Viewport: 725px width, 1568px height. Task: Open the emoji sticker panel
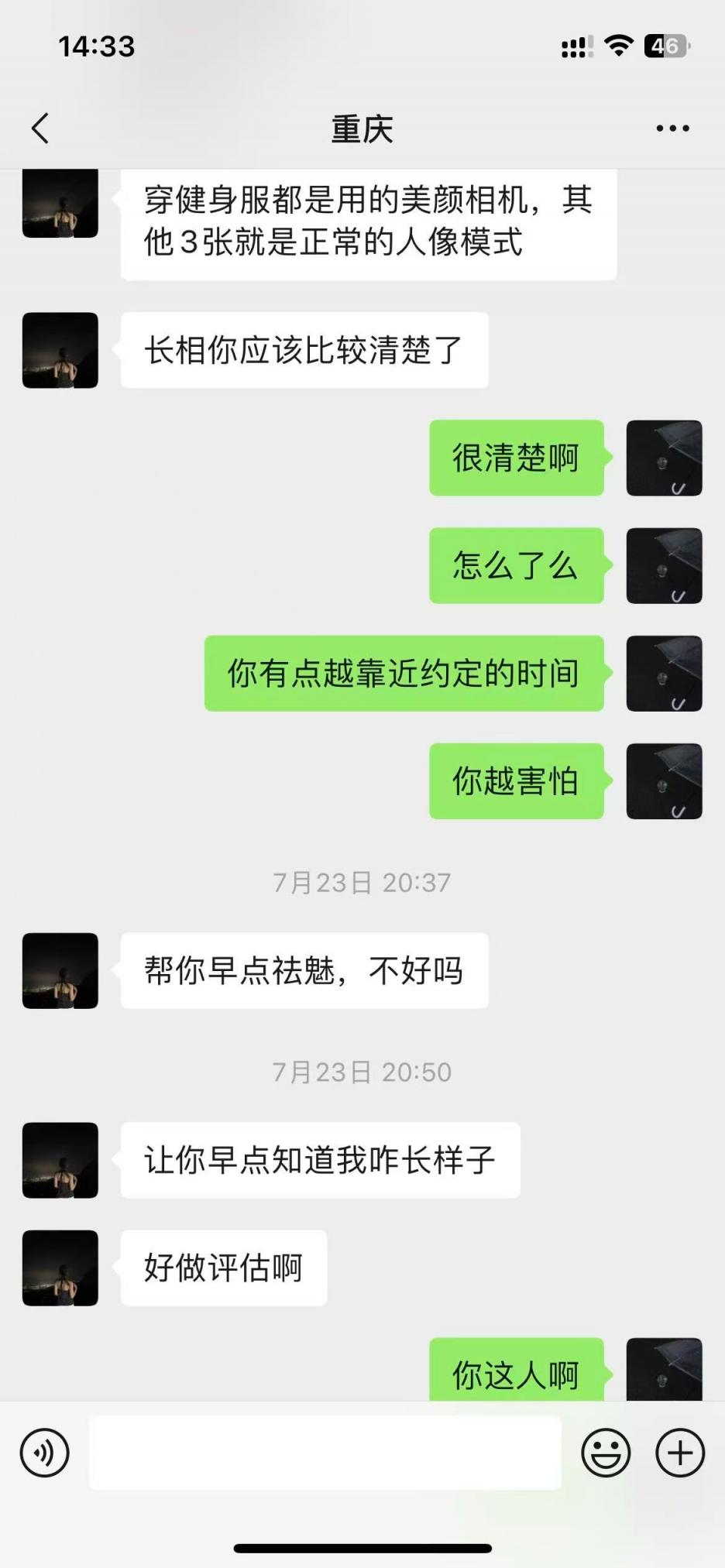coord(606,1453)
